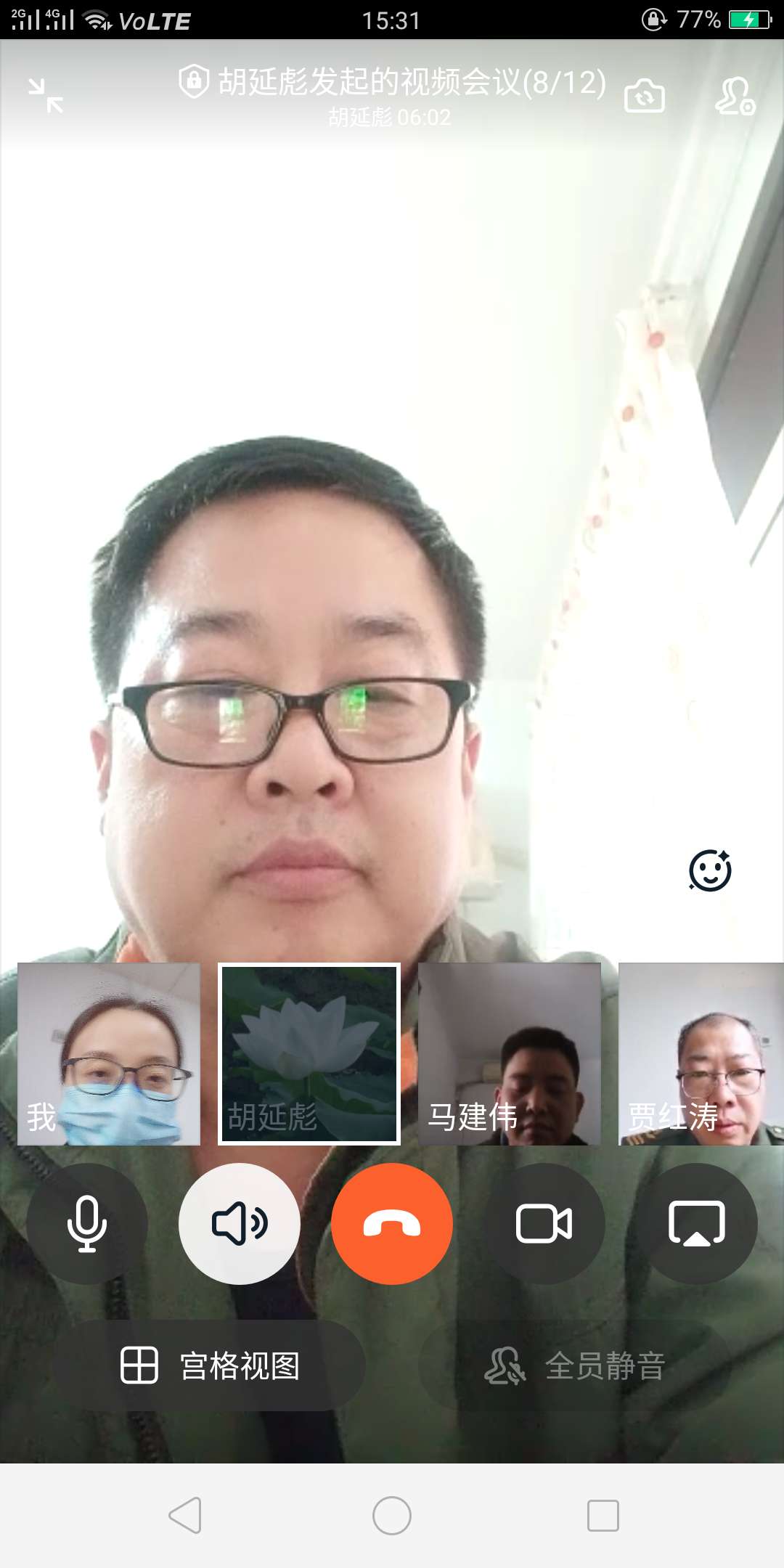Mute the microphone

tap(87, 1224)
